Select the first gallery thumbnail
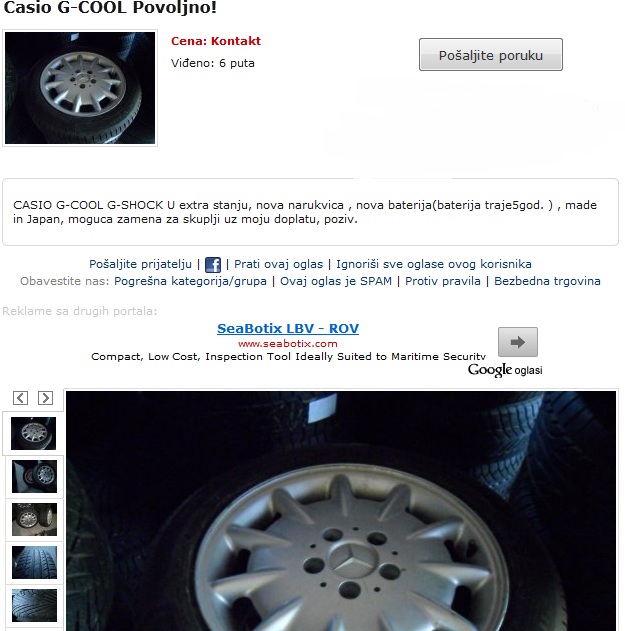The image size is (625, 631). coord(34,433)
